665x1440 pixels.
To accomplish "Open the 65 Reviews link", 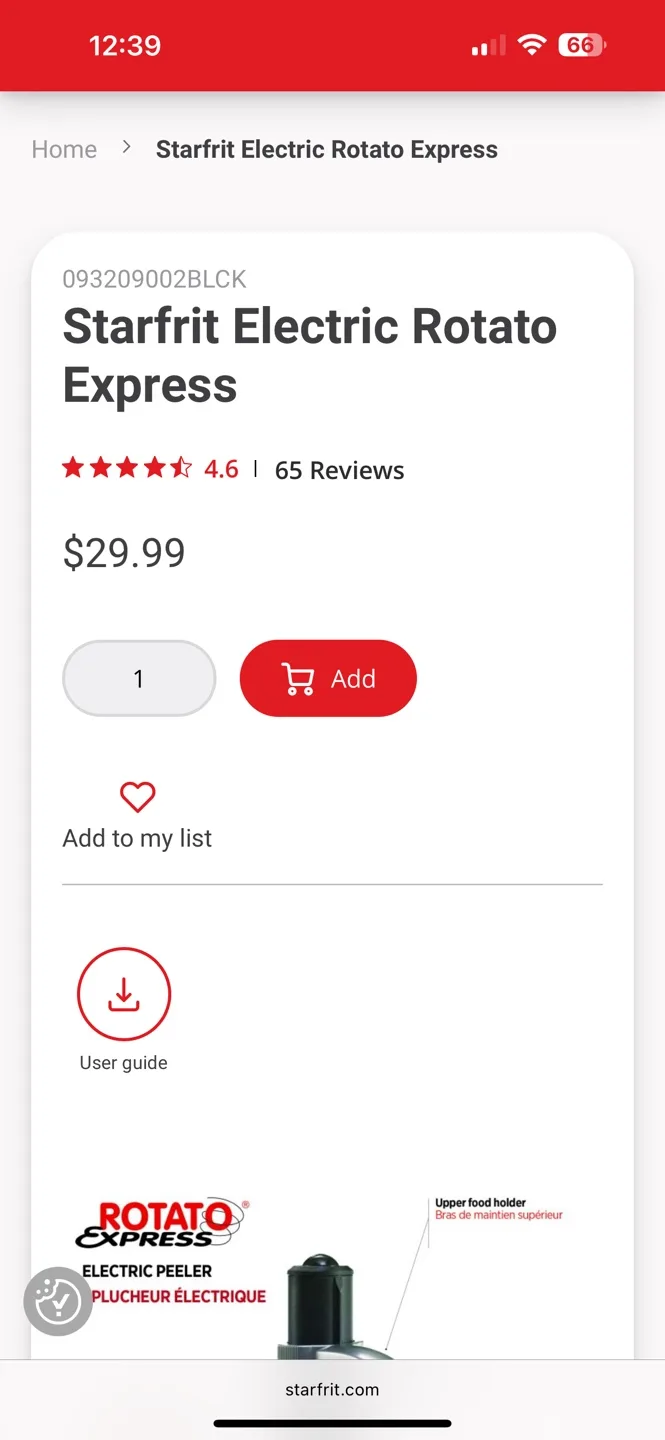I will coord(339,471).
